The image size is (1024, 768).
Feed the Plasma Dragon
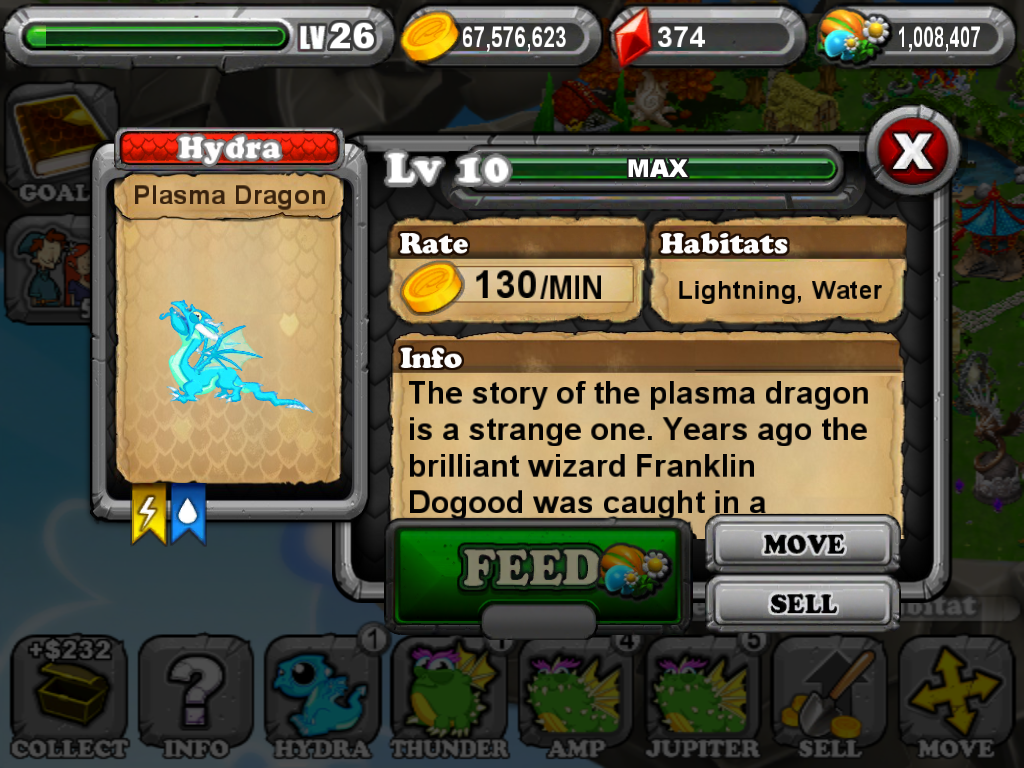pyautogui.click(x=537, y=571)
